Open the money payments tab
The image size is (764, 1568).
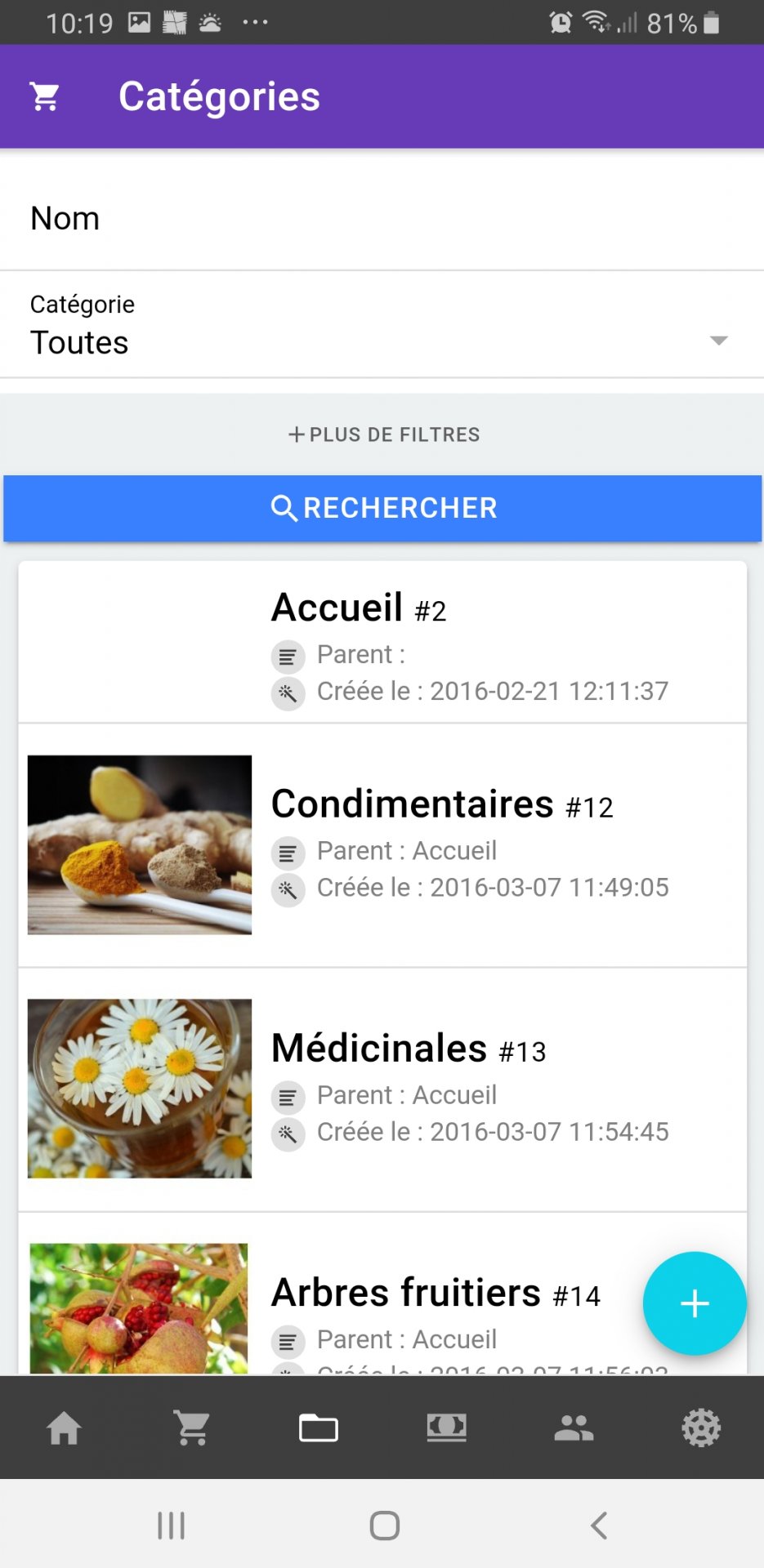coord(446,1428)
